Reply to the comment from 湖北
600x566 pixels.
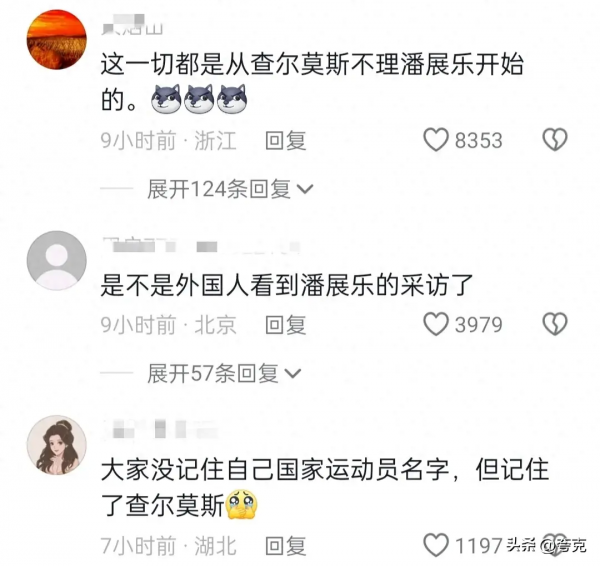point(285,546)
